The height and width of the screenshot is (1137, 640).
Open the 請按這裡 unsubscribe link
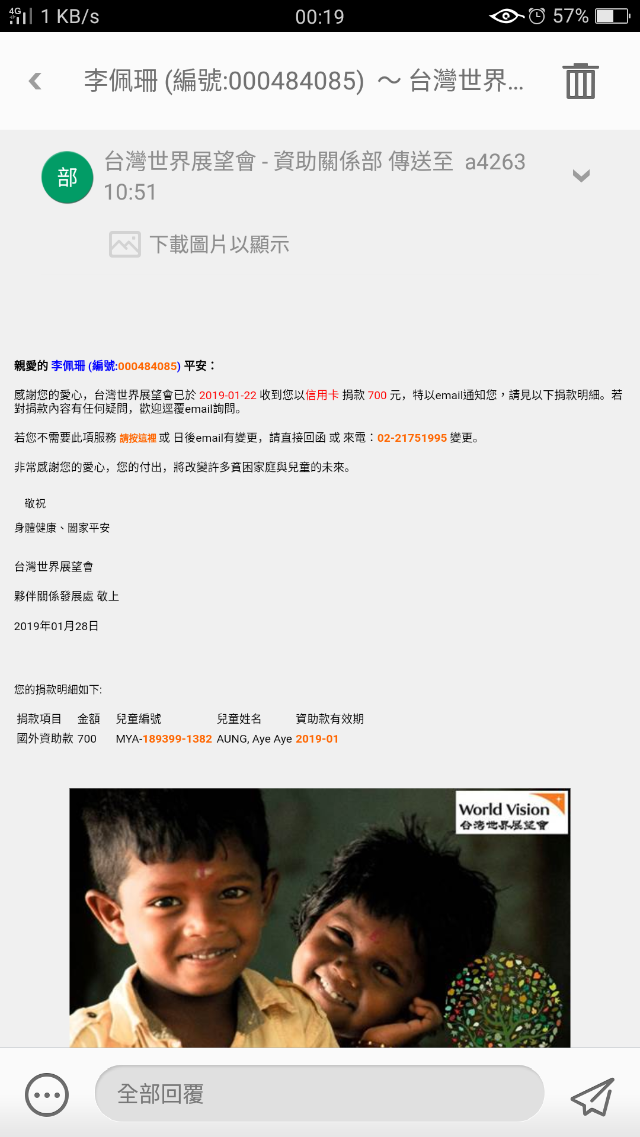(x=138, y=438)
